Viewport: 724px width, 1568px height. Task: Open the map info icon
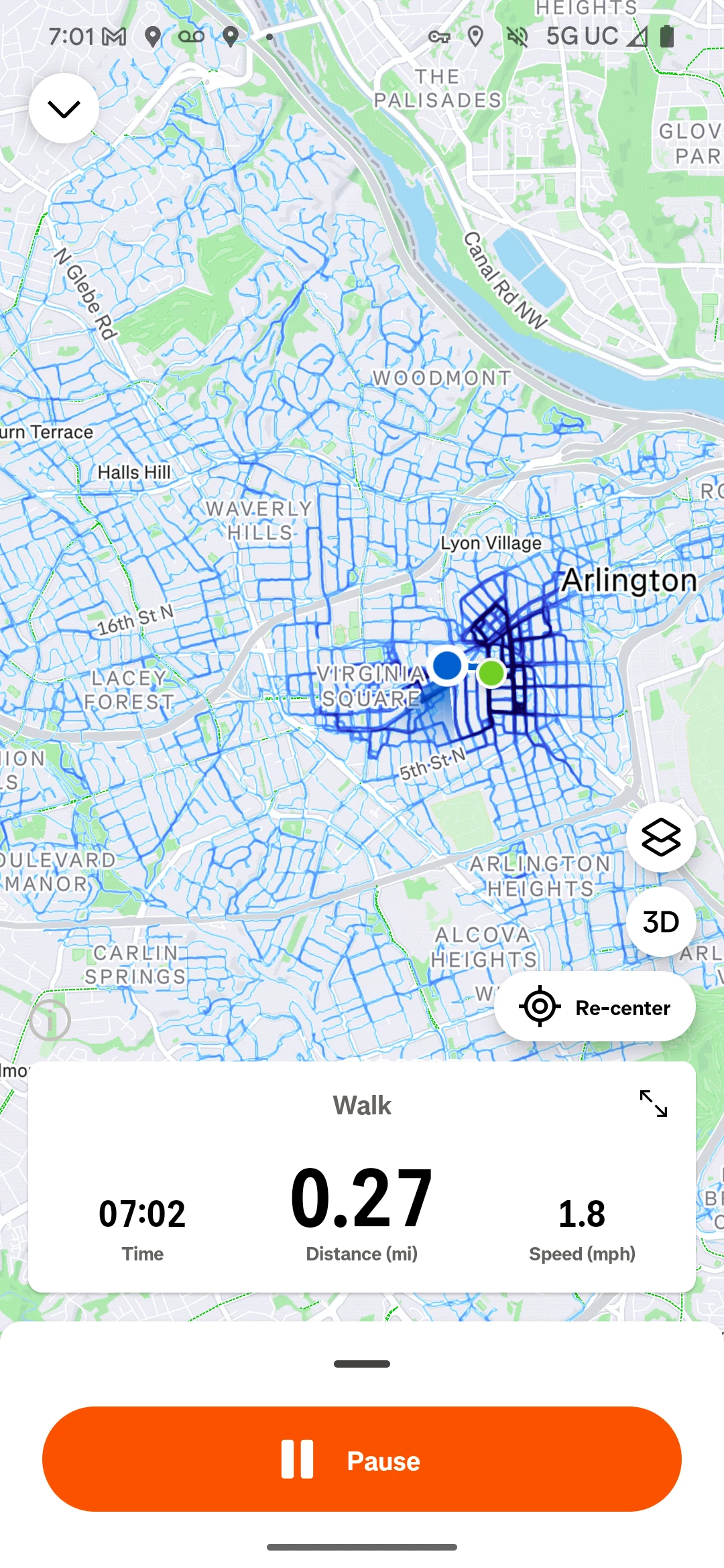[50, 1021]
